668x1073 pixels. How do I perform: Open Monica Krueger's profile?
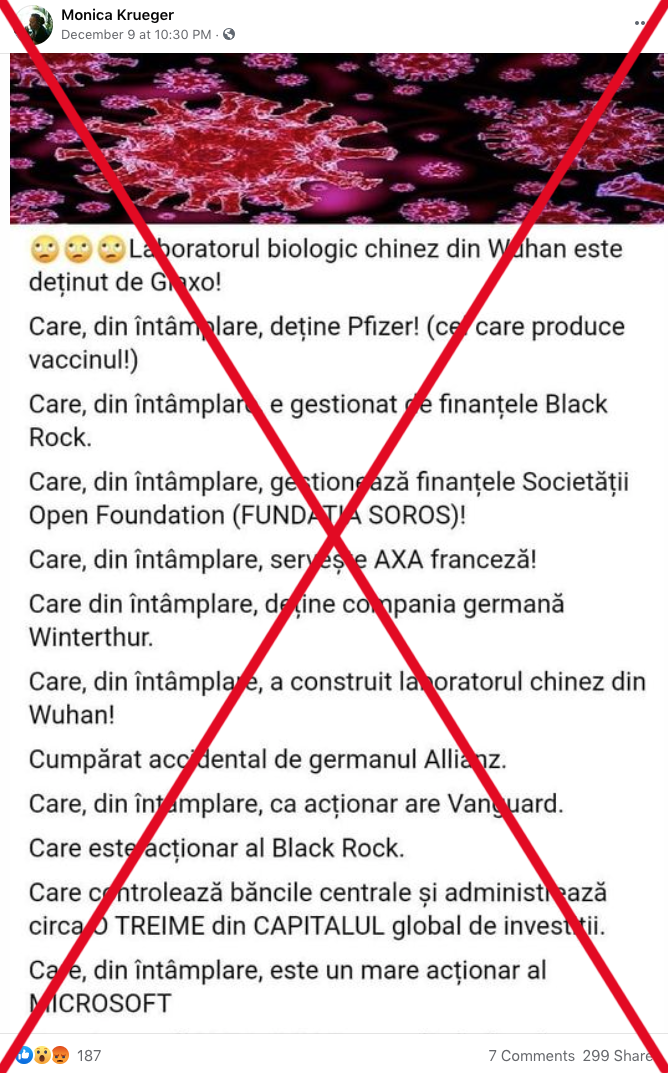click(x=115, y=15)
